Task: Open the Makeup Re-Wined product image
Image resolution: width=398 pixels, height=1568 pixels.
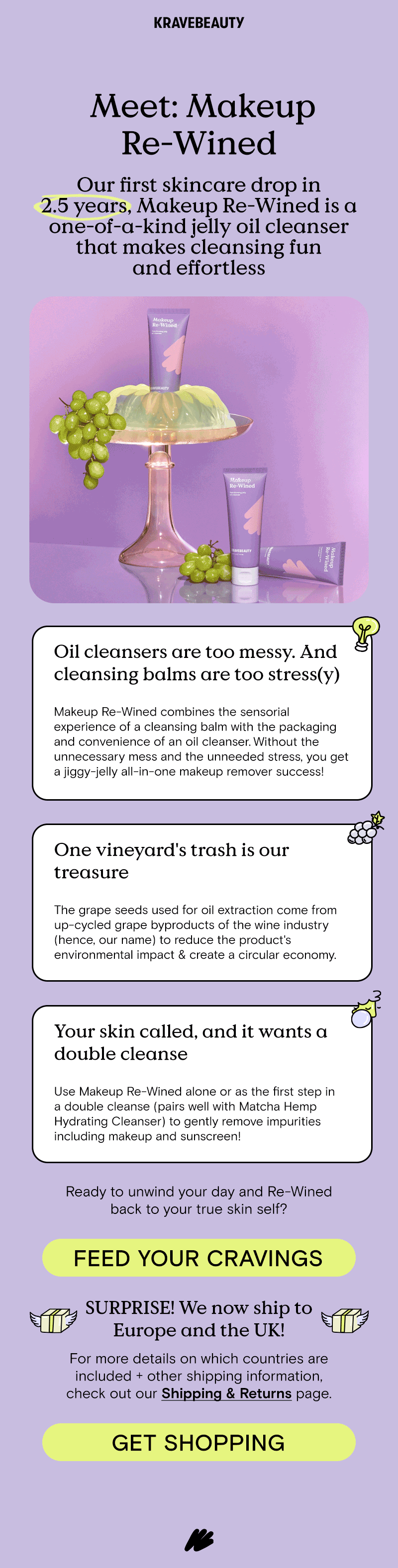Action: tap(199, 449)
